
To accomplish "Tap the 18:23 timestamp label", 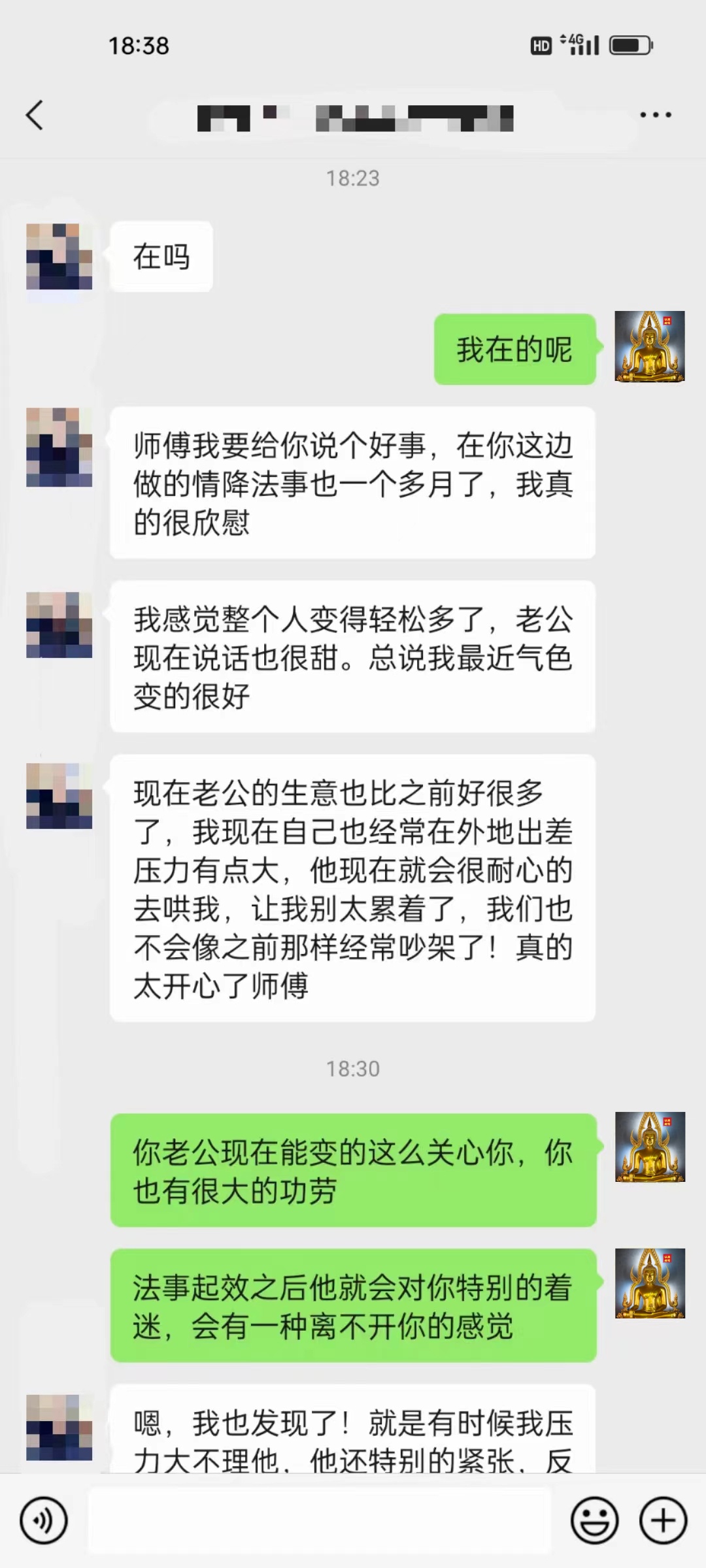I will [353, 178].
